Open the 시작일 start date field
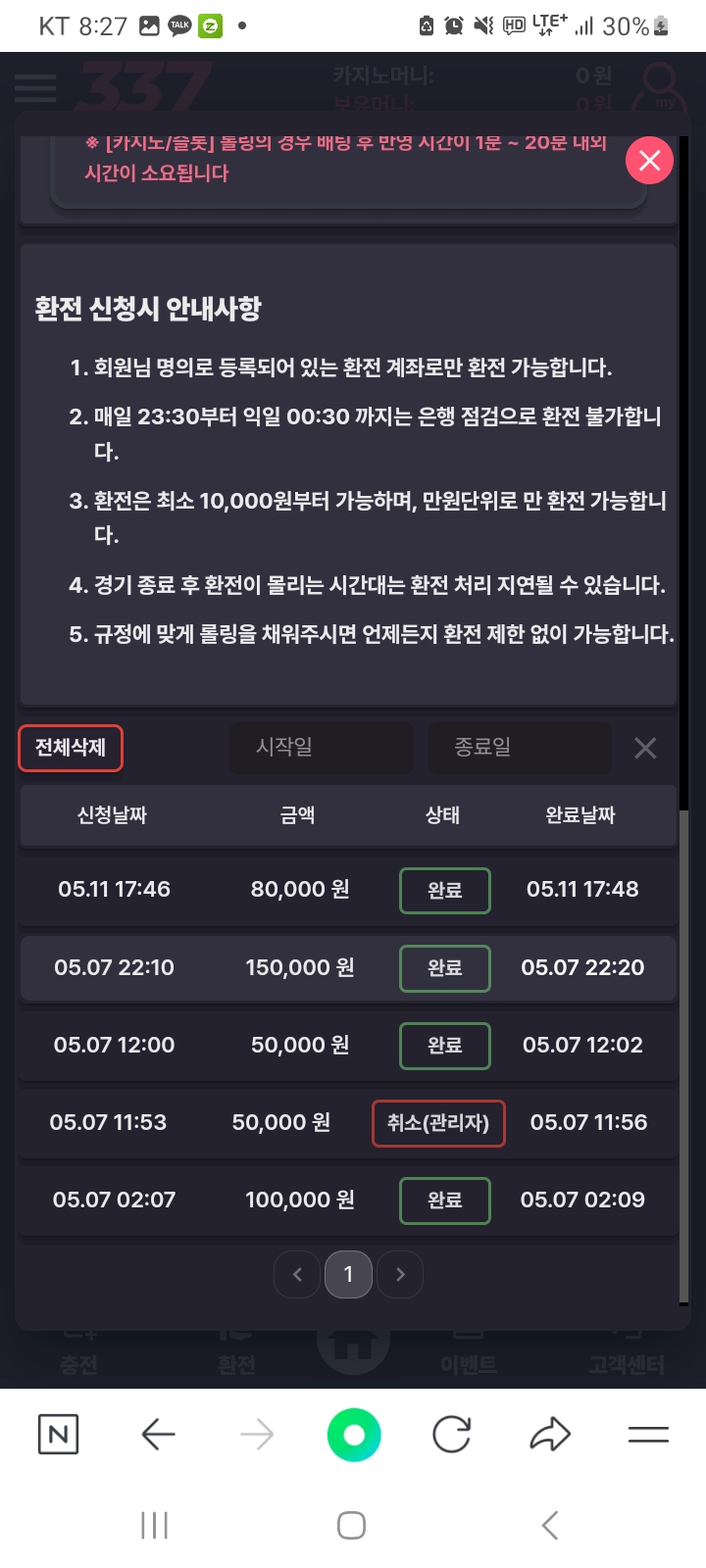The height and width of the screenshot is (1568, 706). point(322,747)
